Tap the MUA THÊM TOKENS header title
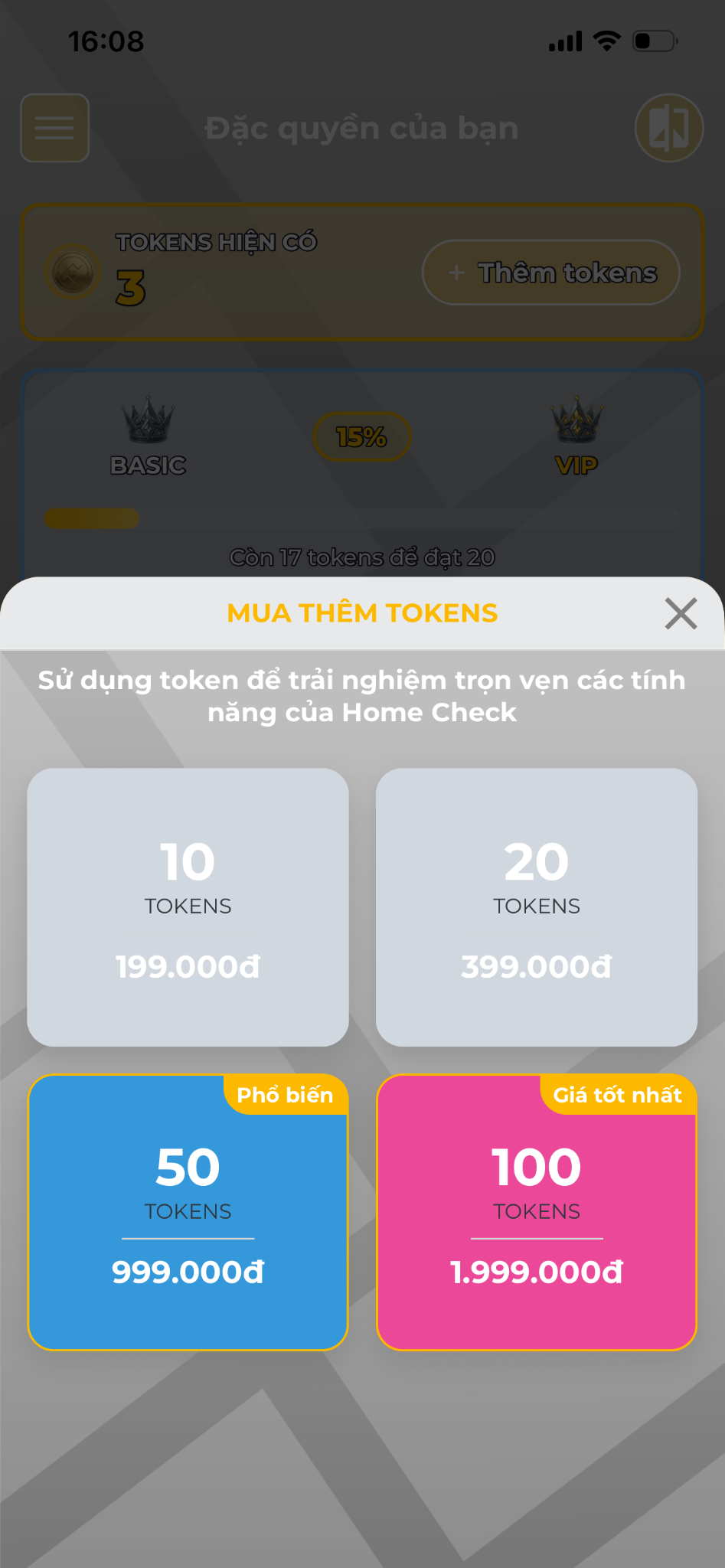This screenshot has width=725, height=1568. [x=361, y=612]
